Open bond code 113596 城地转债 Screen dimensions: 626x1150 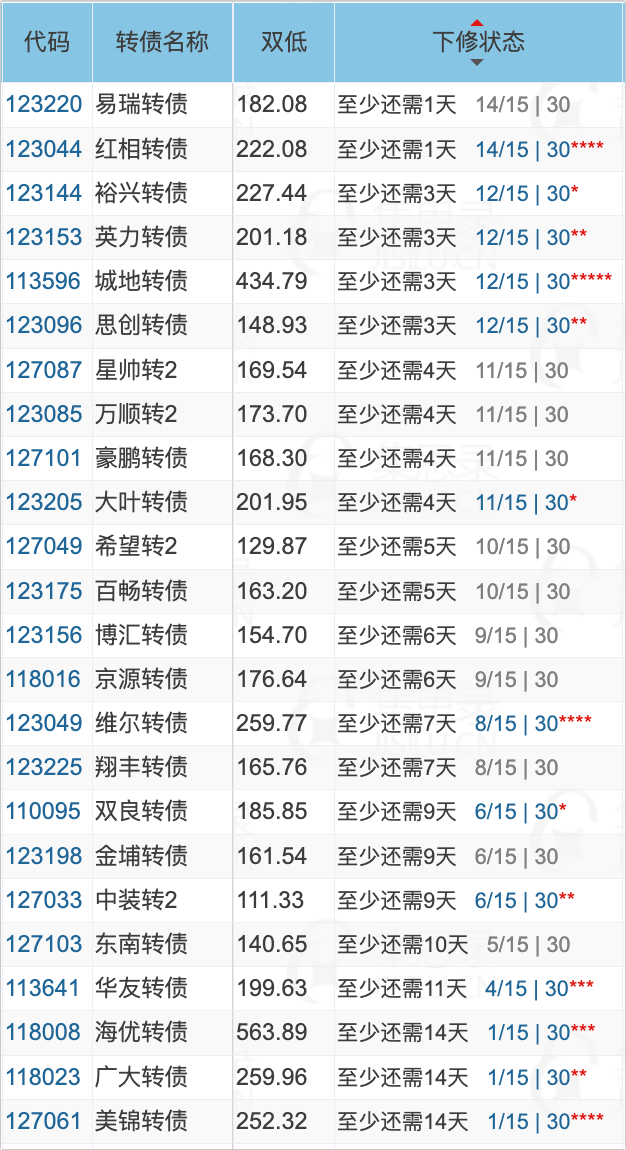[x=43, y=281]
